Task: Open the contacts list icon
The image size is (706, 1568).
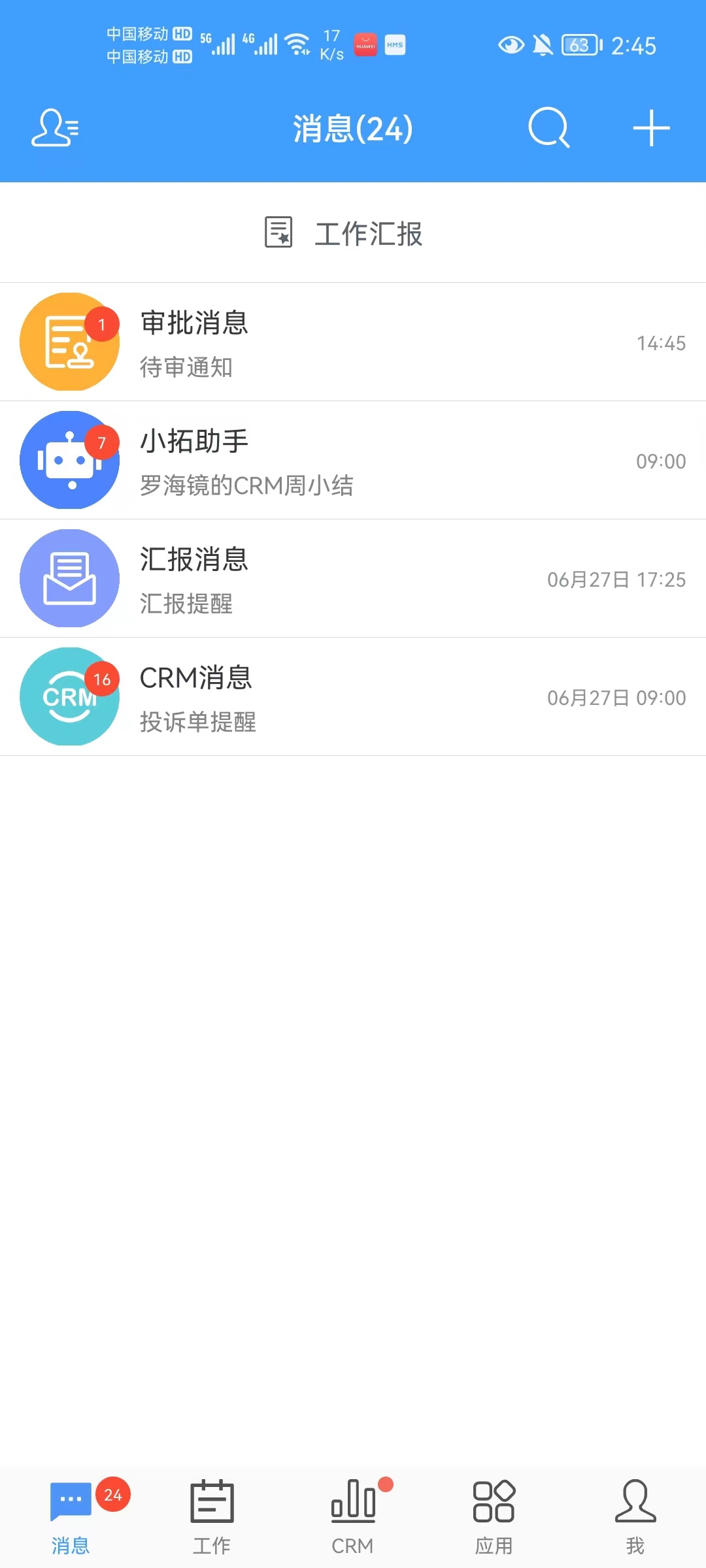Action: coord(56,128)
